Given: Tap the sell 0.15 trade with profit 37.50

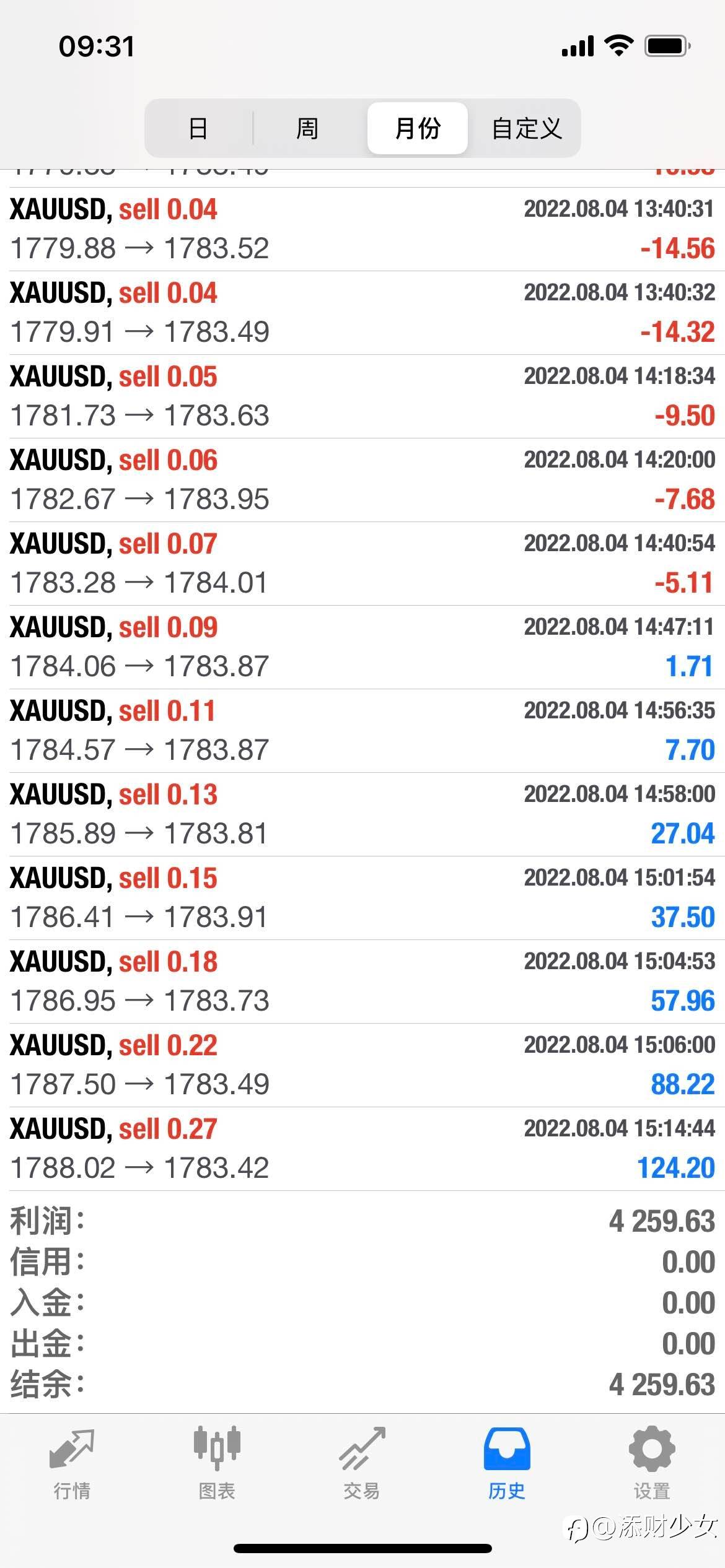Looking at the screenshot, I should [362, 898].
